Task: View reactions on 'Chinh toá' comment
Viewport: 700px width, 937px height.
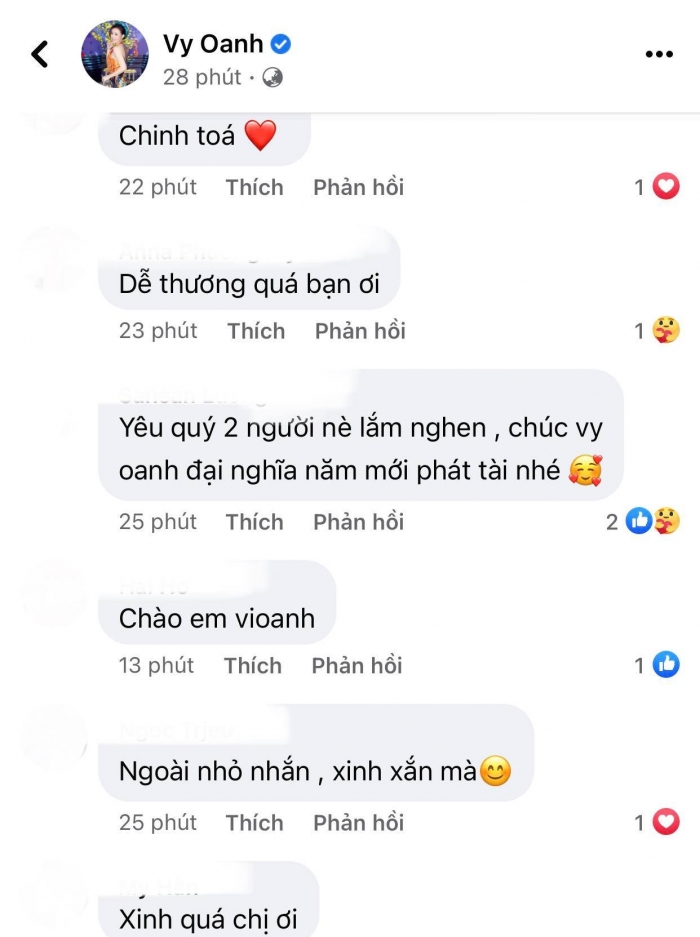Action: (x=657, y=187)
